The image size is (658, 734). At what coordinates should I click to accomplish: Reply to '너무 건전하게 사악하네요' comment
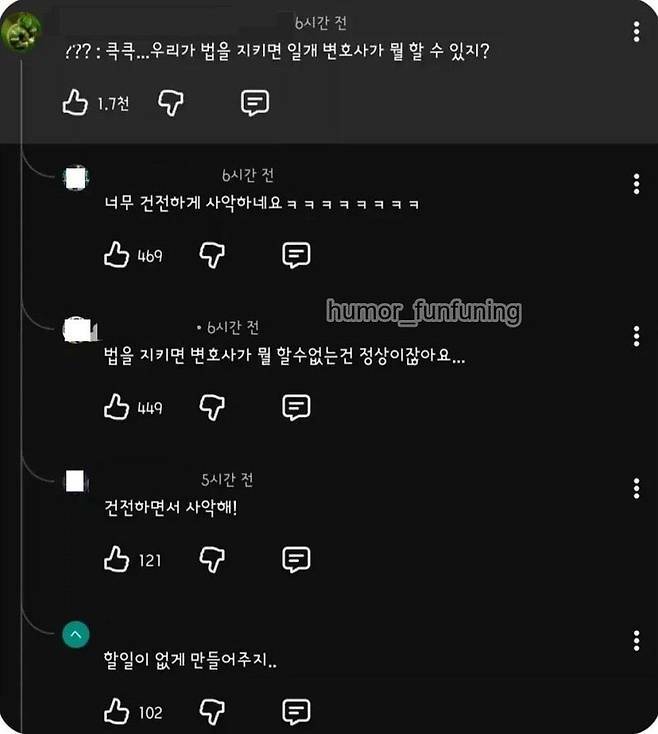pos(296,255)
